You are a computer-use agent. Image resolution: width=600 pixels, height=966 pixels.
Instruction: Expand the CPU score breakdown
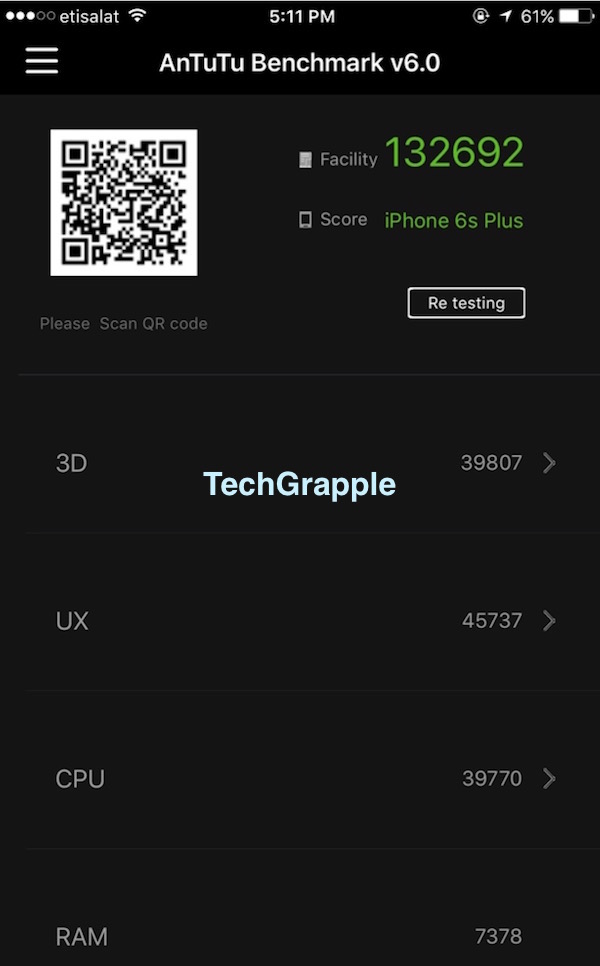click(x=547, y=778)
